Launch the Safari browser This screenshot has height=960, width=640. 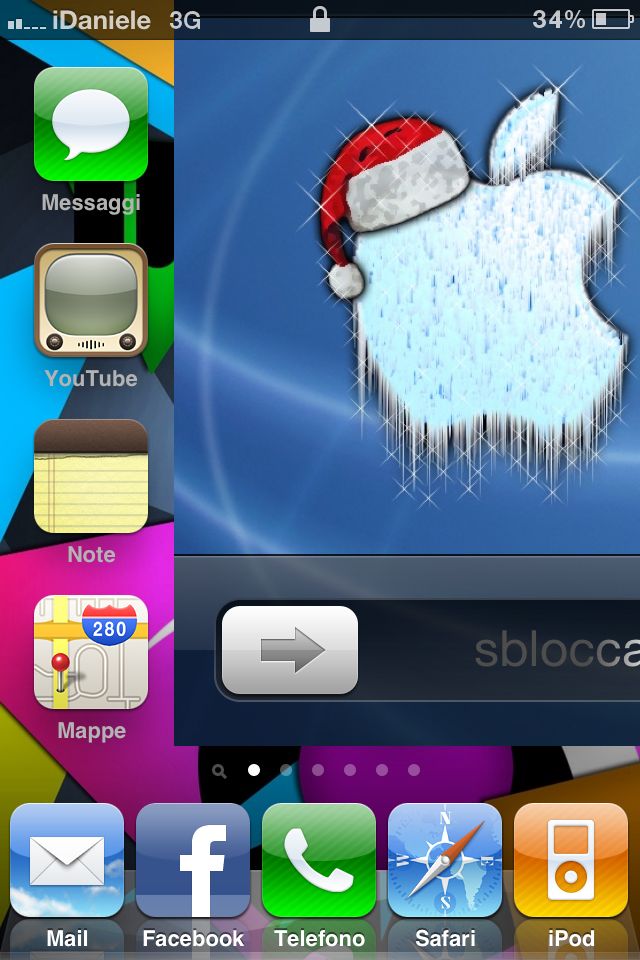[x=445, y=860]
